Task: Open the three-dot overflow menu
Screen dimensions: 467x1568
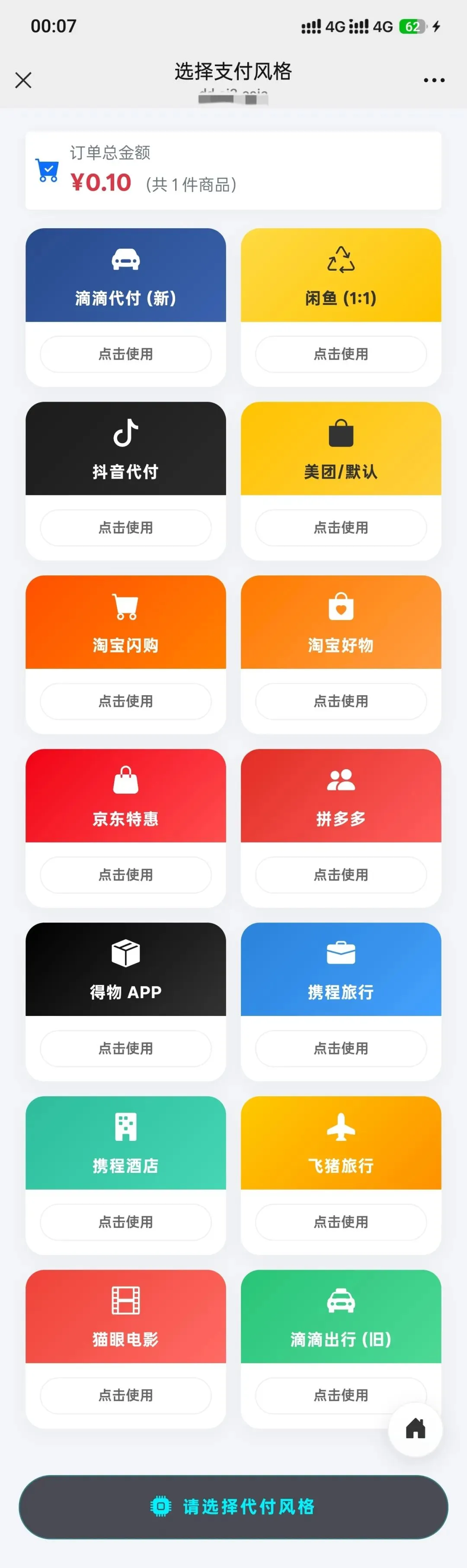Action: 434,80
